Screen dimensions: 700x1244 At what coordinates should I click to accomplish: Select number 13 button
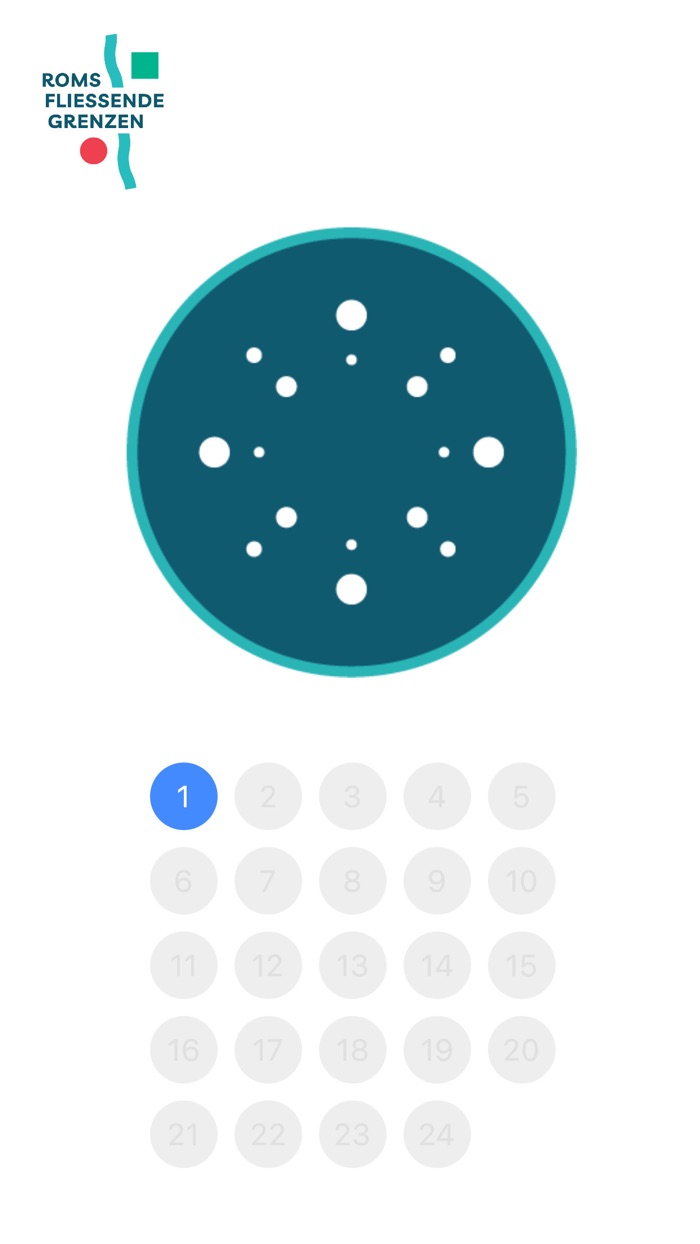[353, 965]
